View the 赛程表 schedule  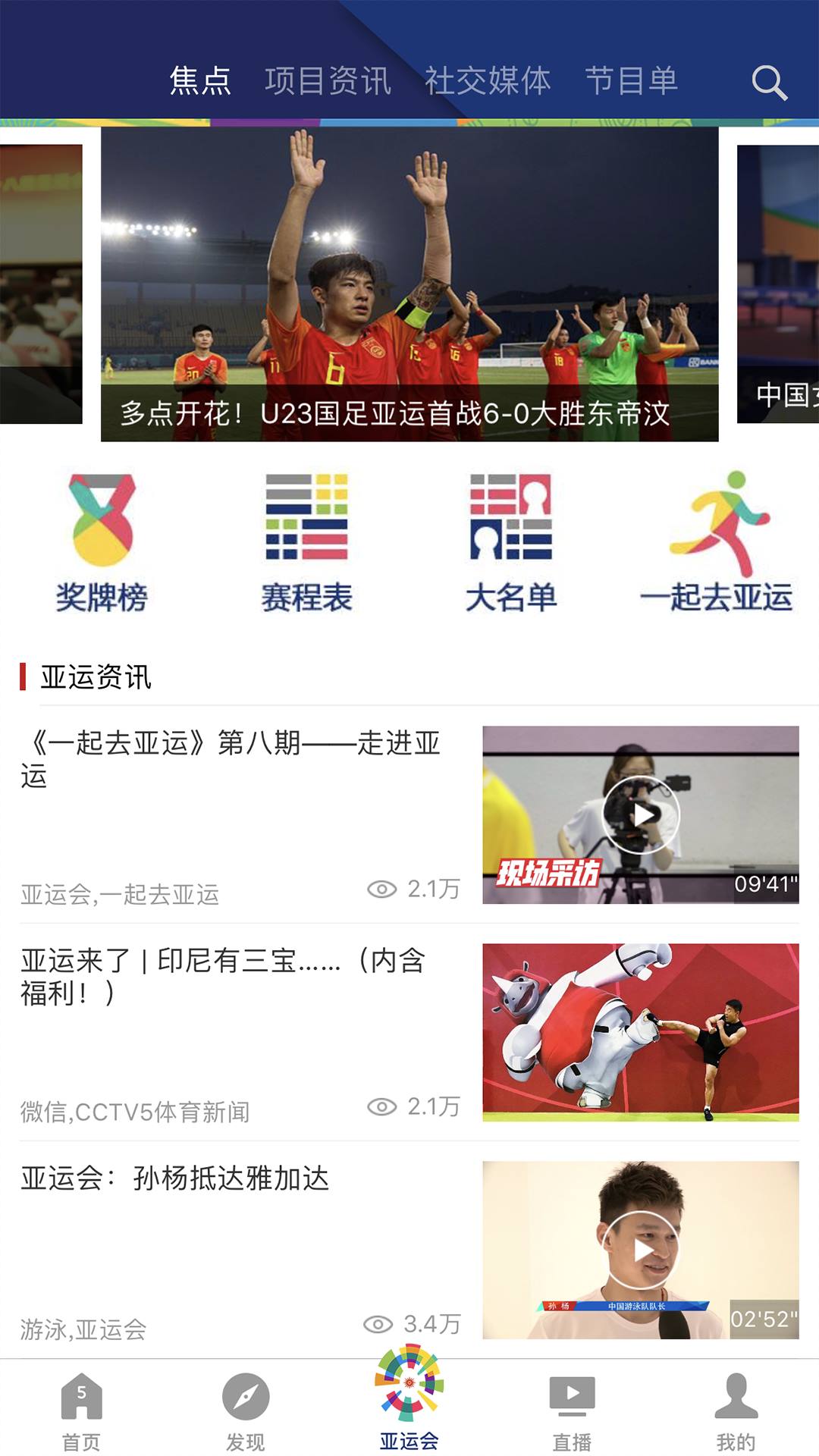pyautogui.click(x=306, y=543)
